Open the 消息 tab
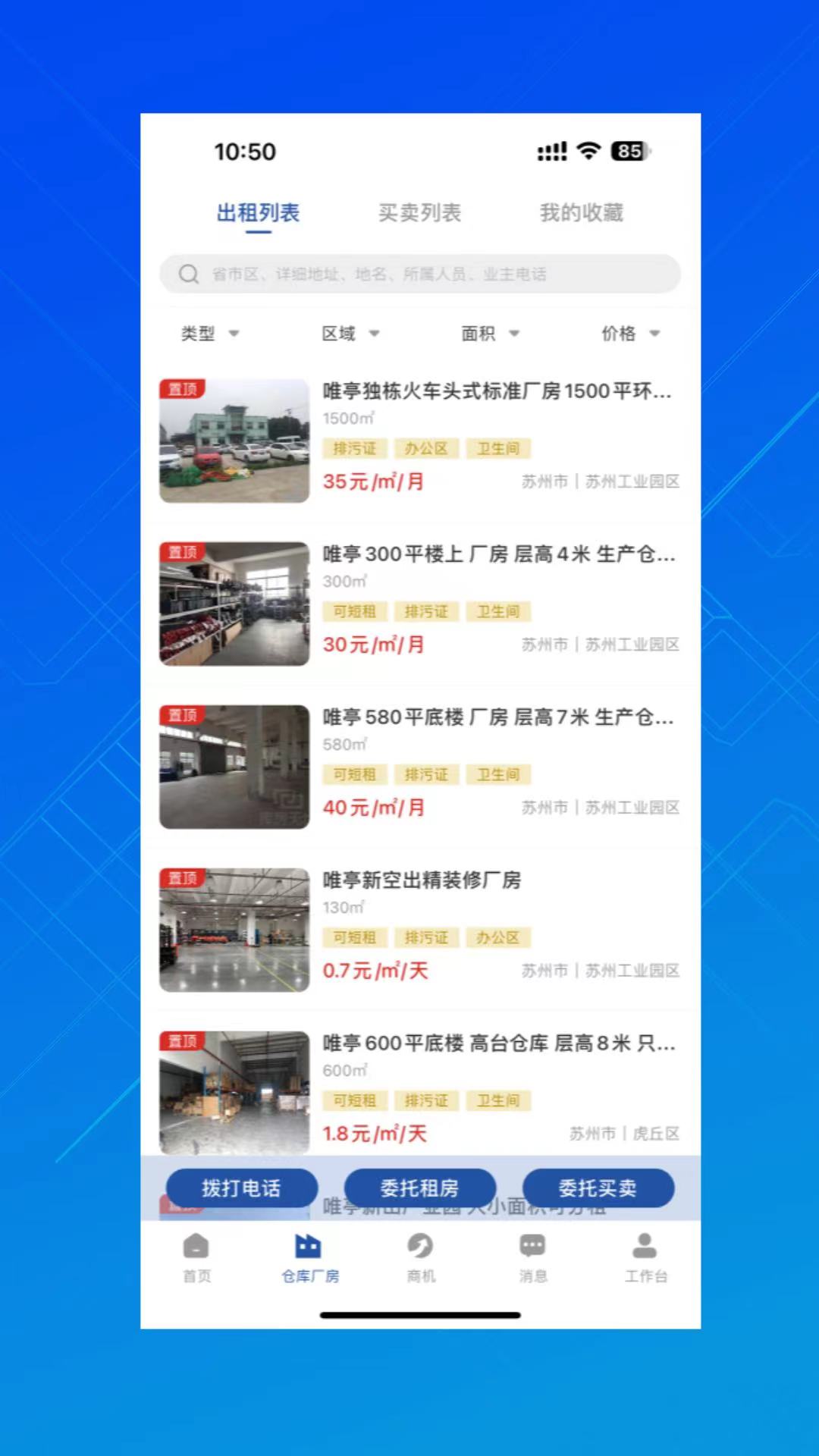This screenshot has width=819, height=1456. click(532, 1258)
